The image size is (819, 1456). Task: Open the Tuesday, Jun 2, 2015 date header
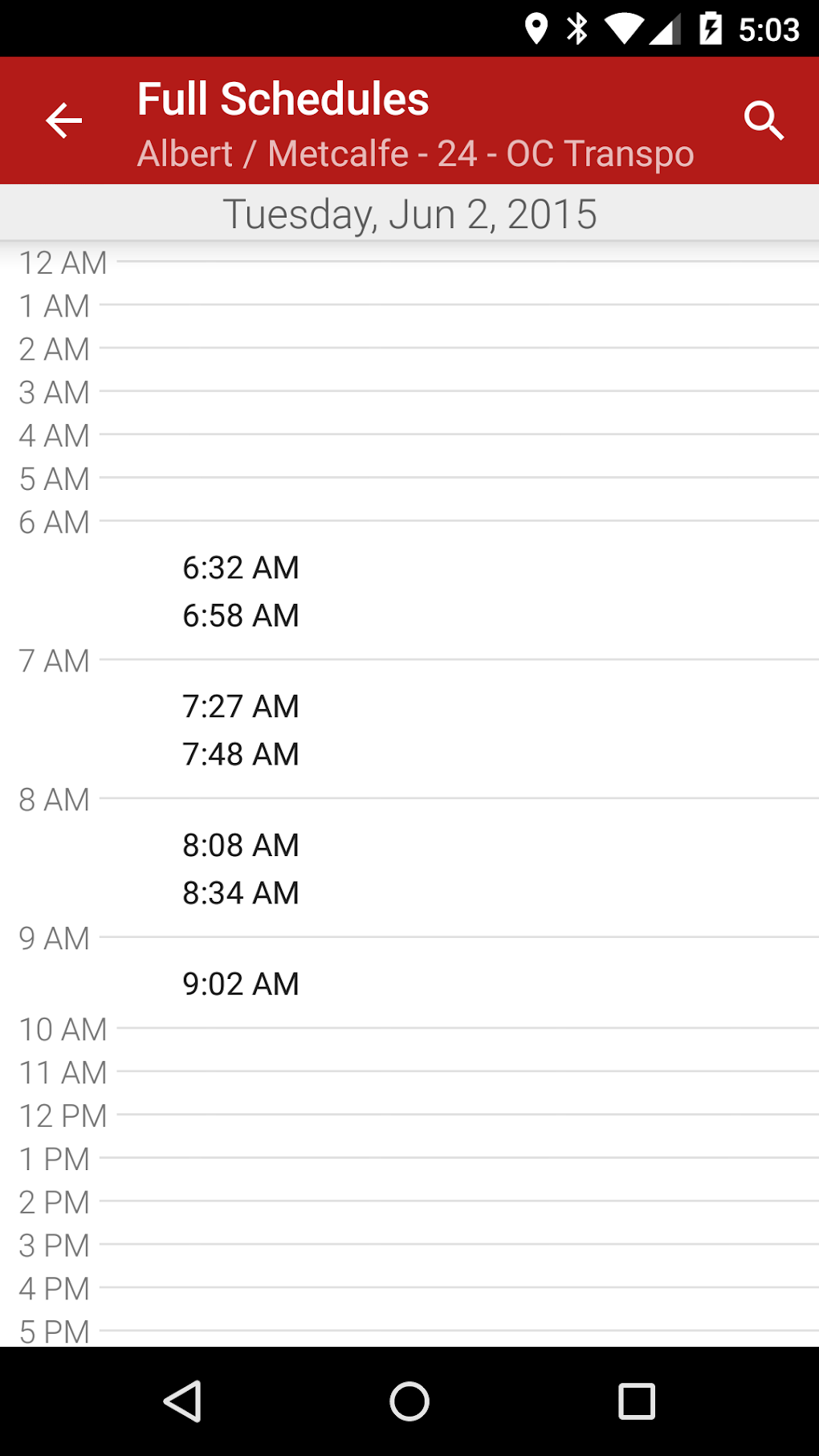(x=409, y=212)
